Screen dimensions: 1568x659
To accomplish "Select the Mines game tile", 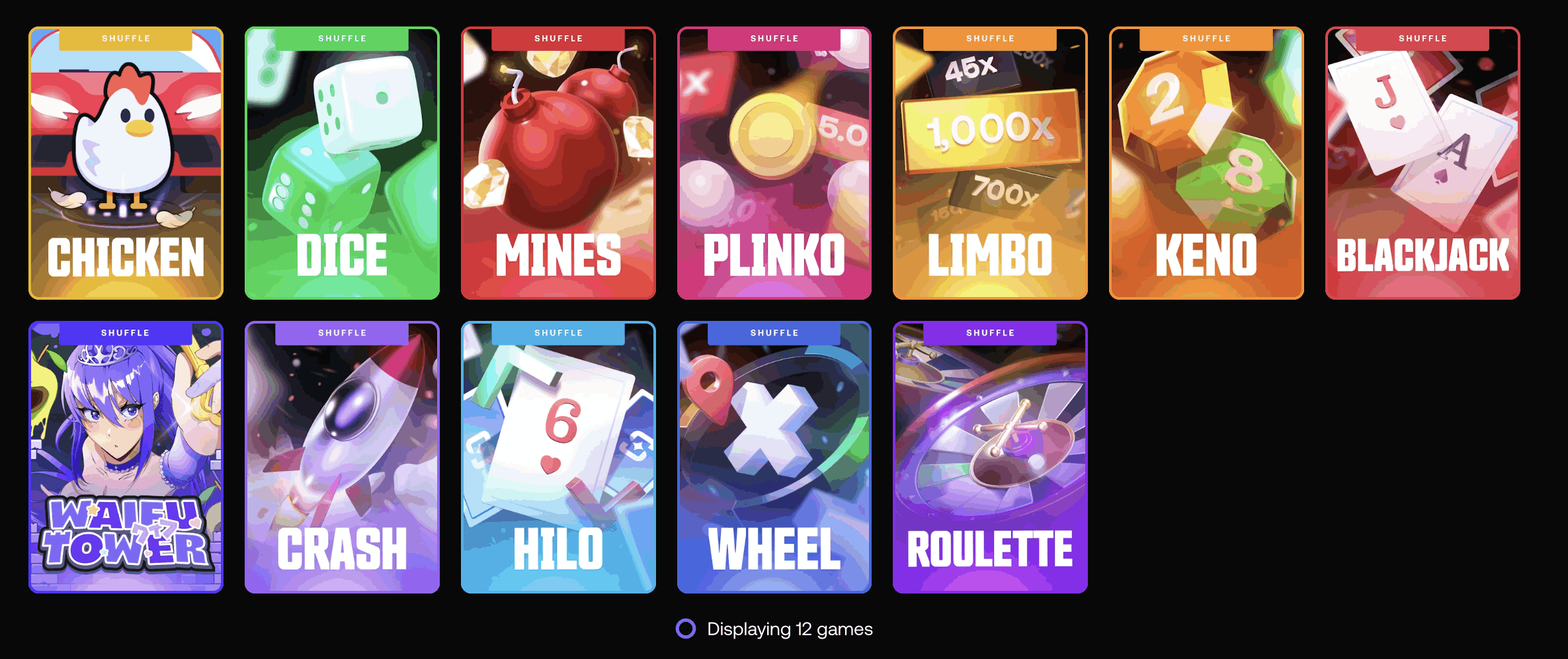I will tap(558, 163).
